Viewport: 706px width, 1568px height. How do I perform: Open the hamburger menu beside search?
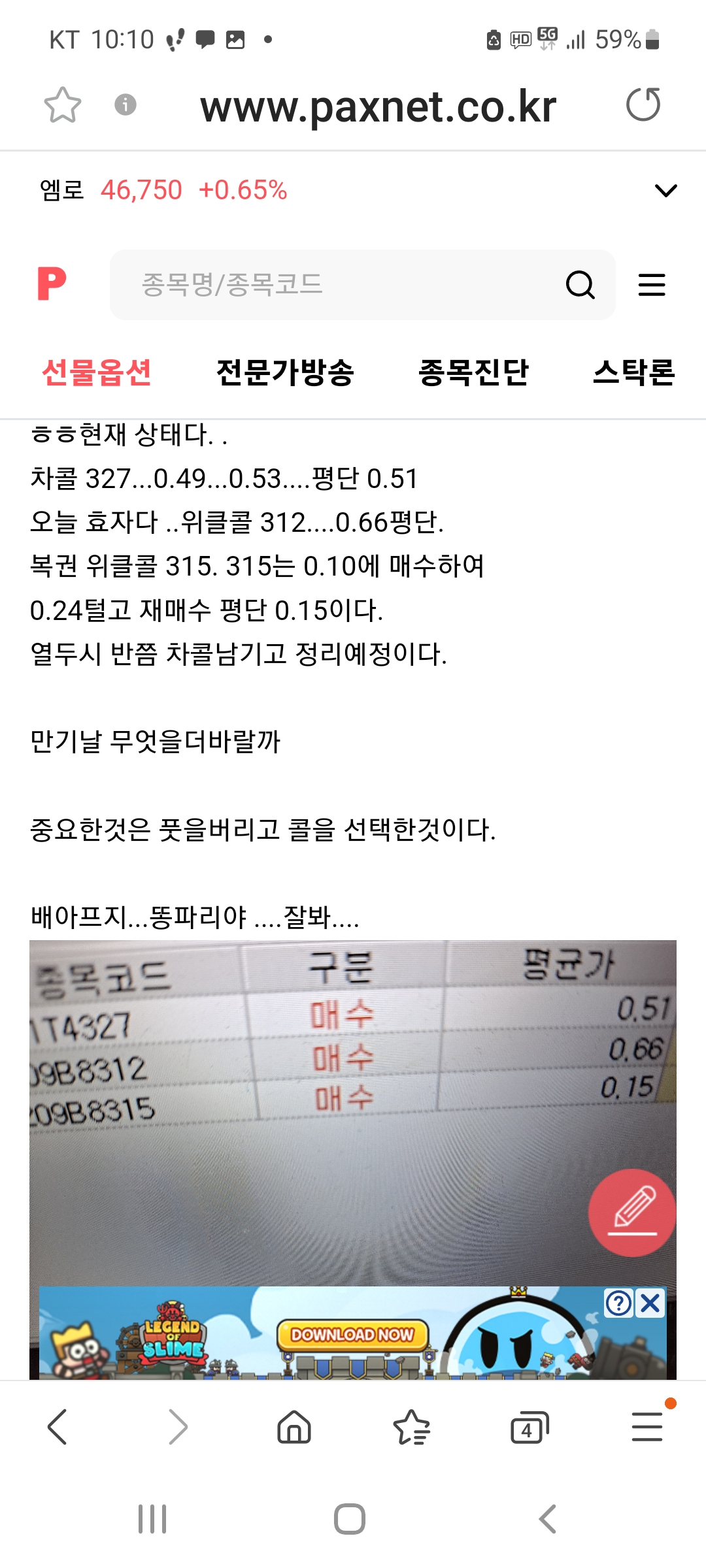[651, 285]
